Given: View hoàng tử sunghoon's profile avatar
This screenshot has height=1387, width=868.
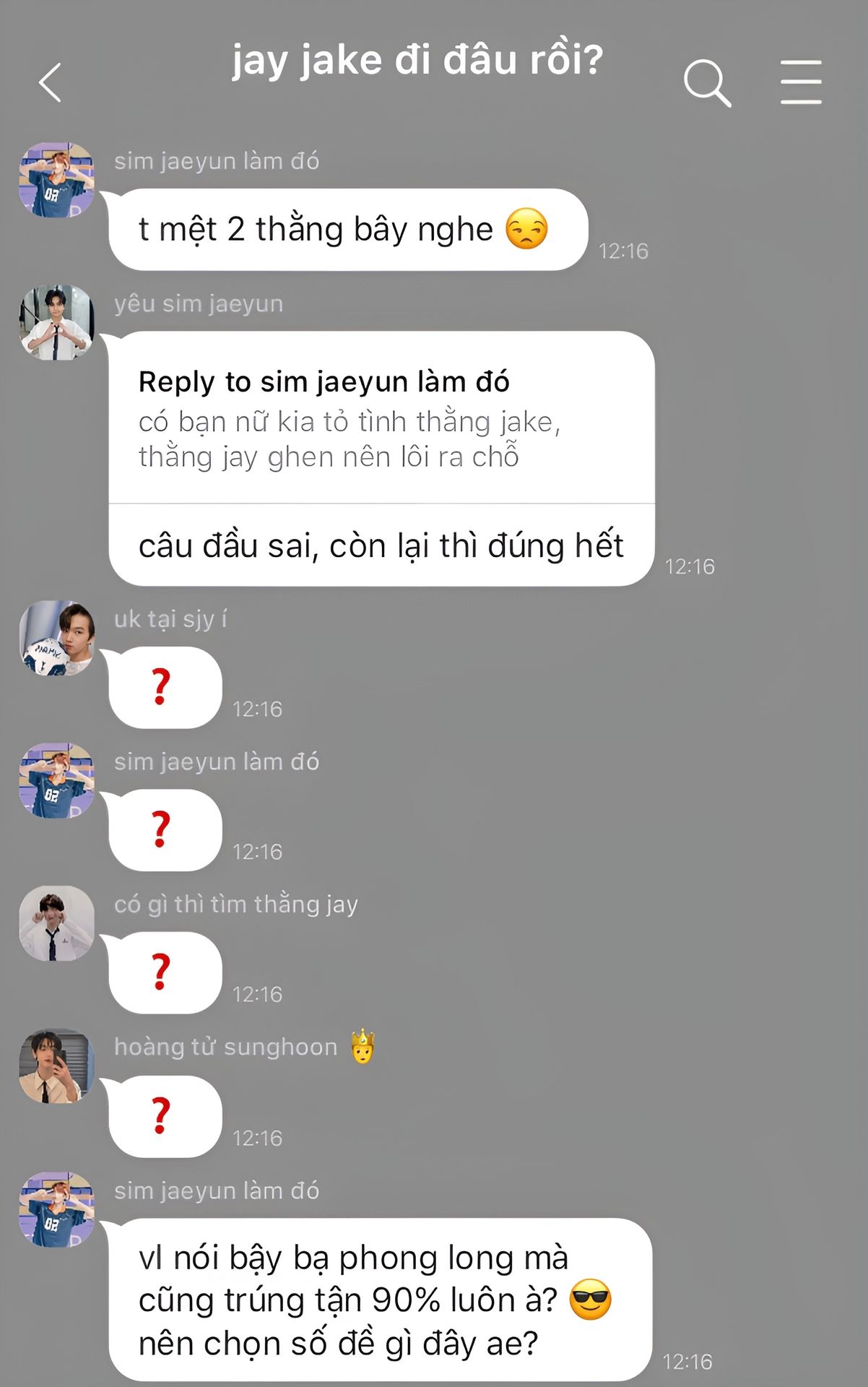Looking at the screenshot, I should [56, 1066].
